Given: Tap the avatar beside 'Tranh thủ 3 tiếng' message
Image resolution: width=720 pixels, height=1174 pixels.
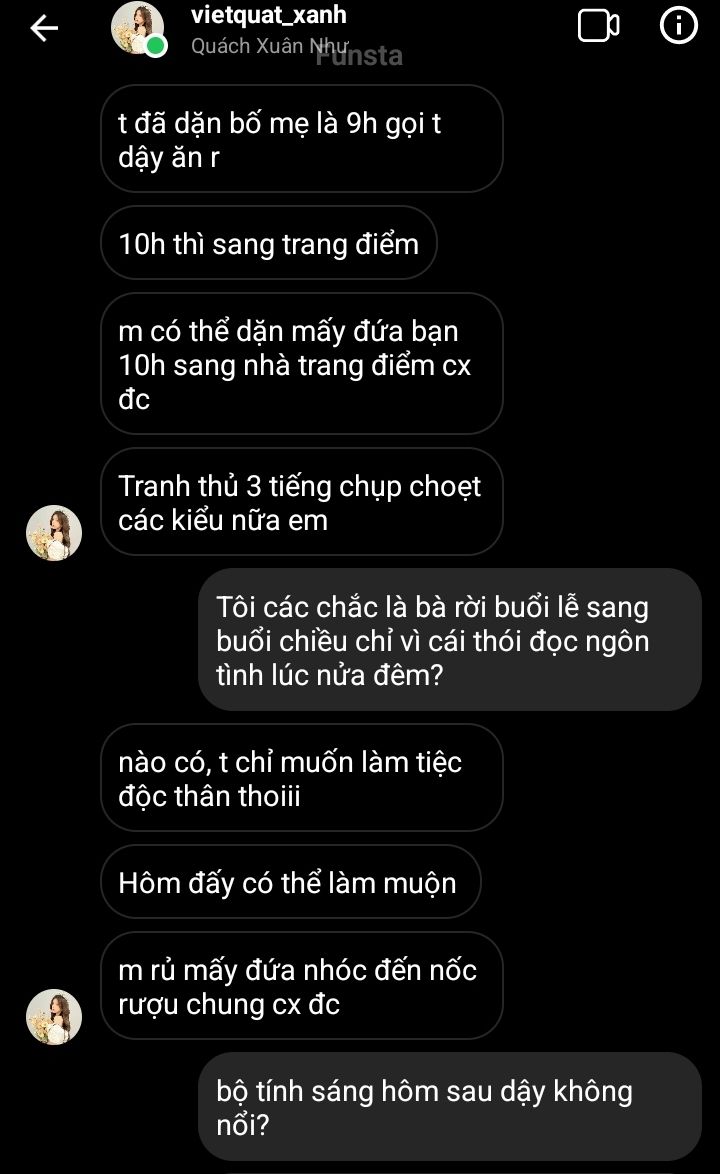Looking at the screenshot, I should tap(54, 533).
